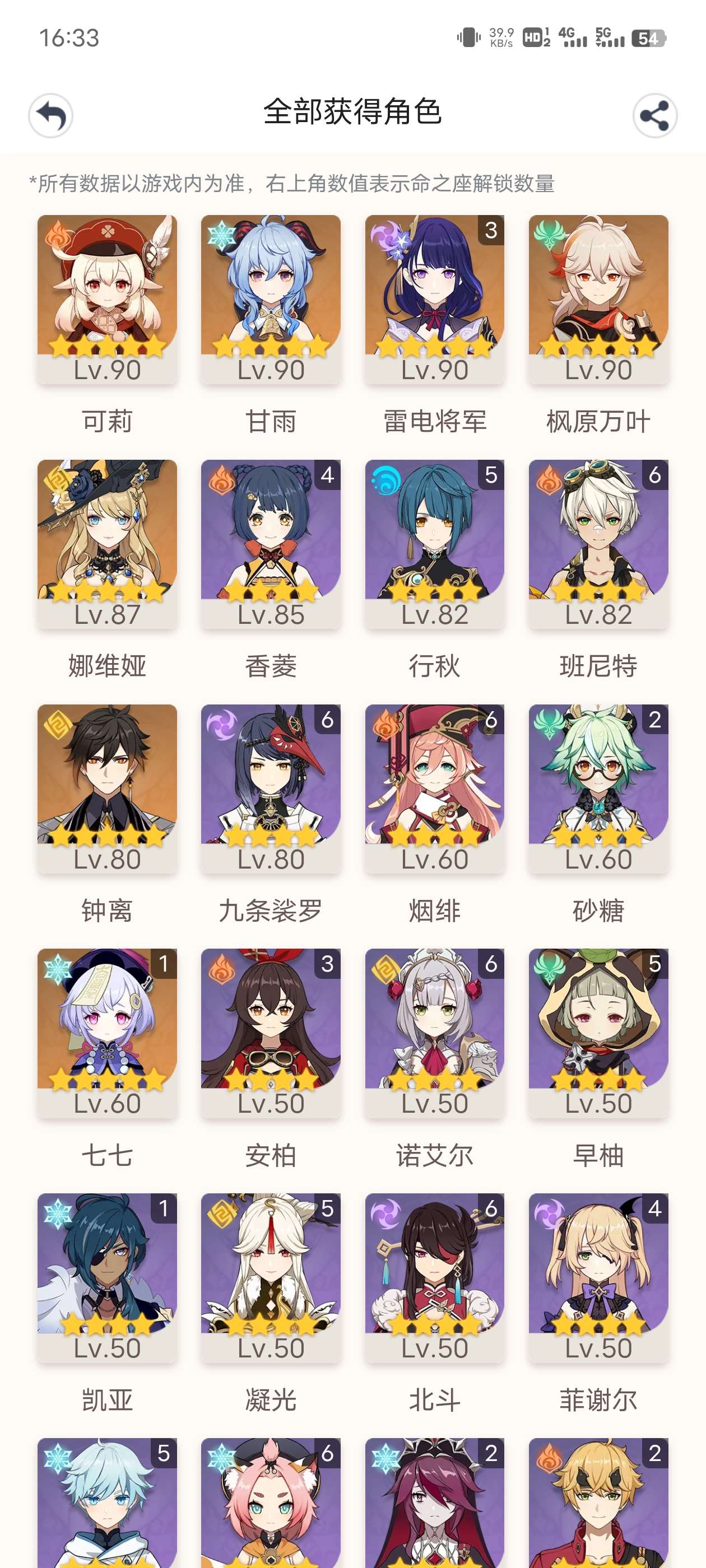Share the character list

[x=655, y=115]
